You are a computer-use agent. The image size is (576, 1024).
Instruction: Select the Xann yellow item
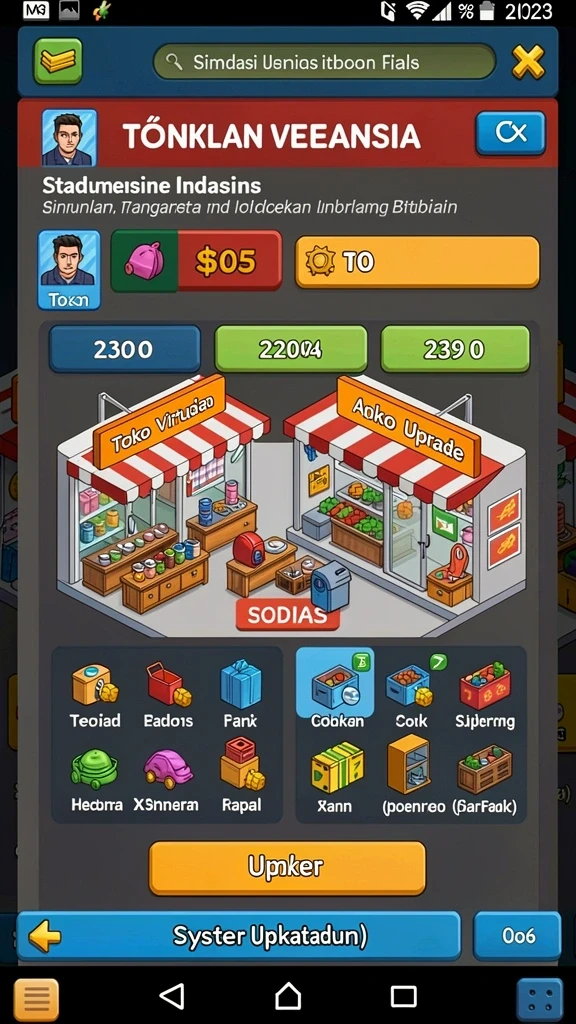point(337,776)
